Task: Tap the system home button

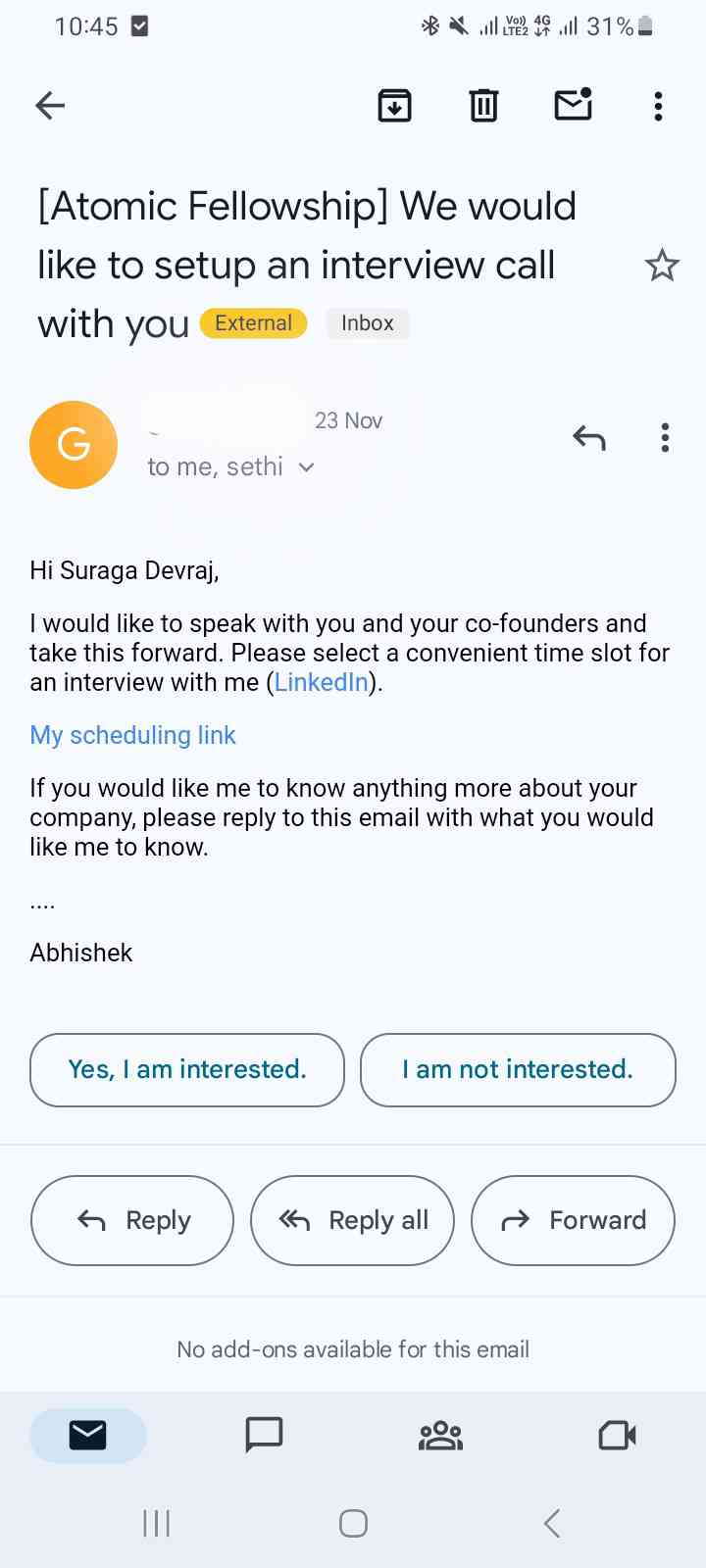Action: pos(353,1523)
